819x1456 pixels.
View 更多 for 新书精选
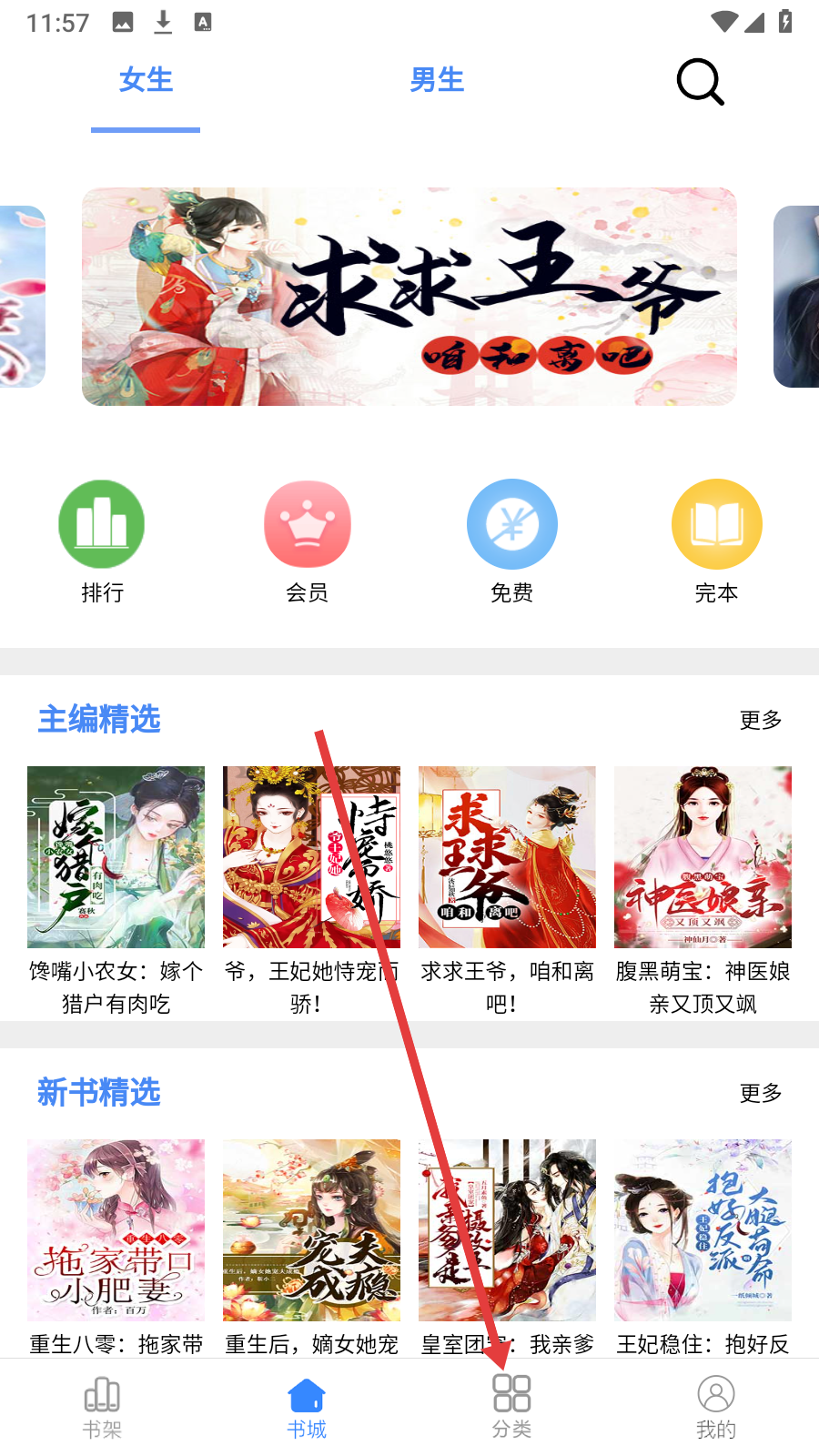pos(761,1093)
